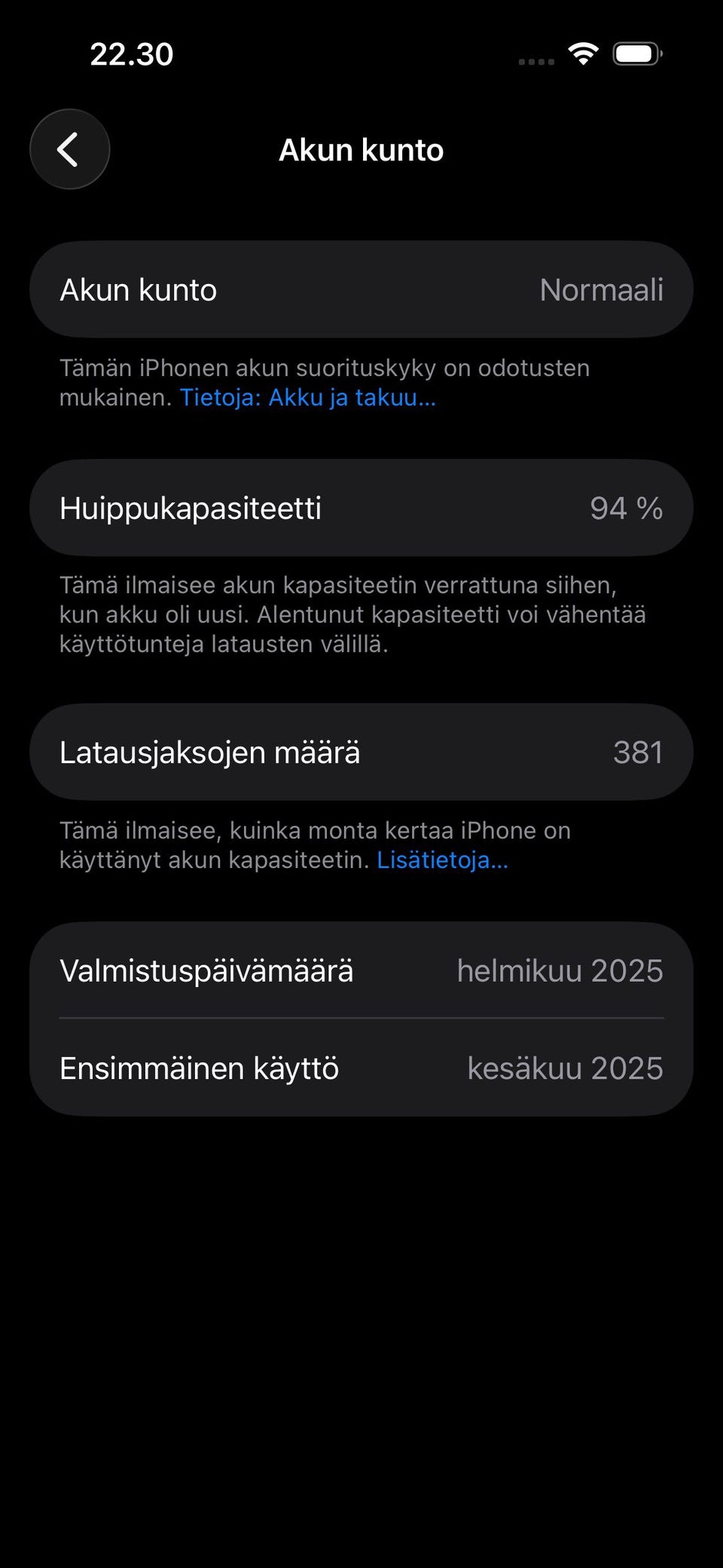Tap the back navigation circle button
Viewport: 723px width, 1568px height.
(69, 149)
